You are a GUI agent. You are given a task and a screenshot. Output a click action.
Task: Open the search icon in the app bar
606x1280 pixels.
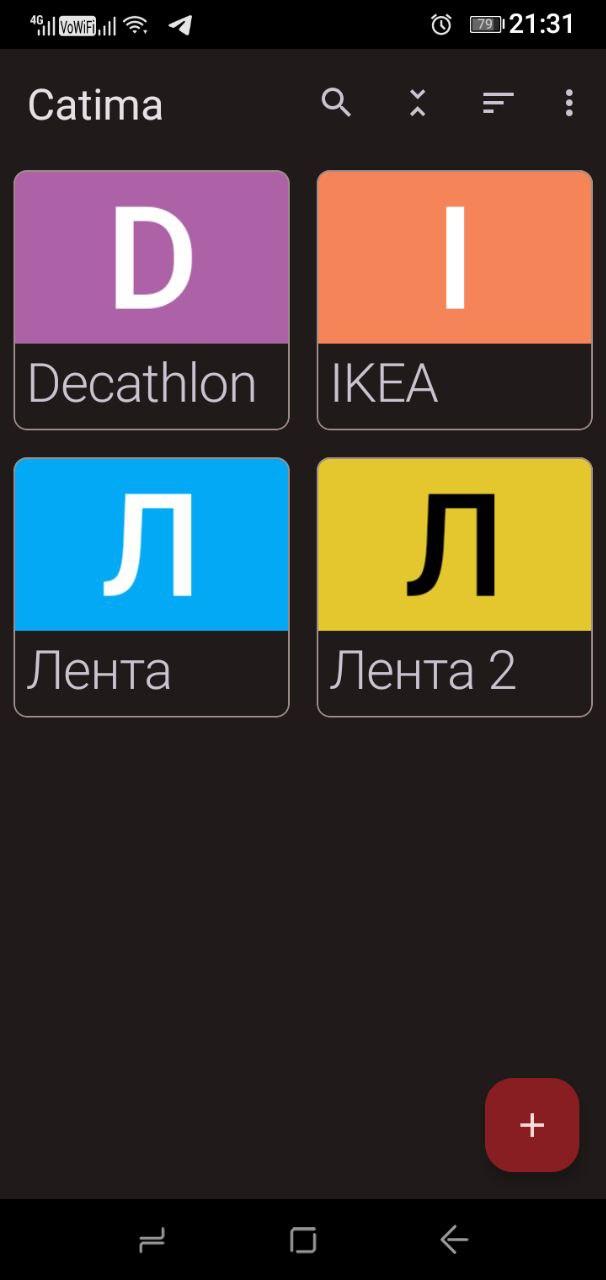tap(336, 102)
